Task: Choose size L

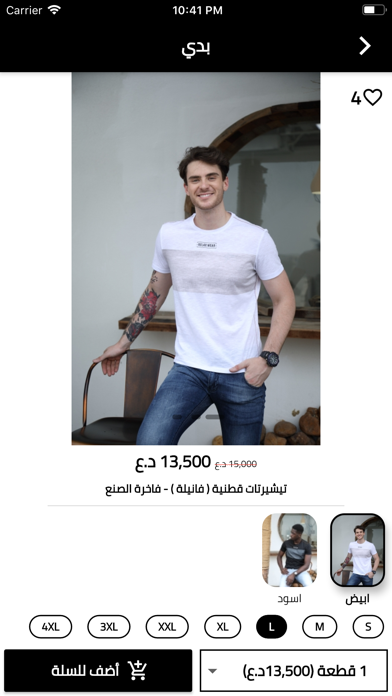Action: click(x=271, y=627)
